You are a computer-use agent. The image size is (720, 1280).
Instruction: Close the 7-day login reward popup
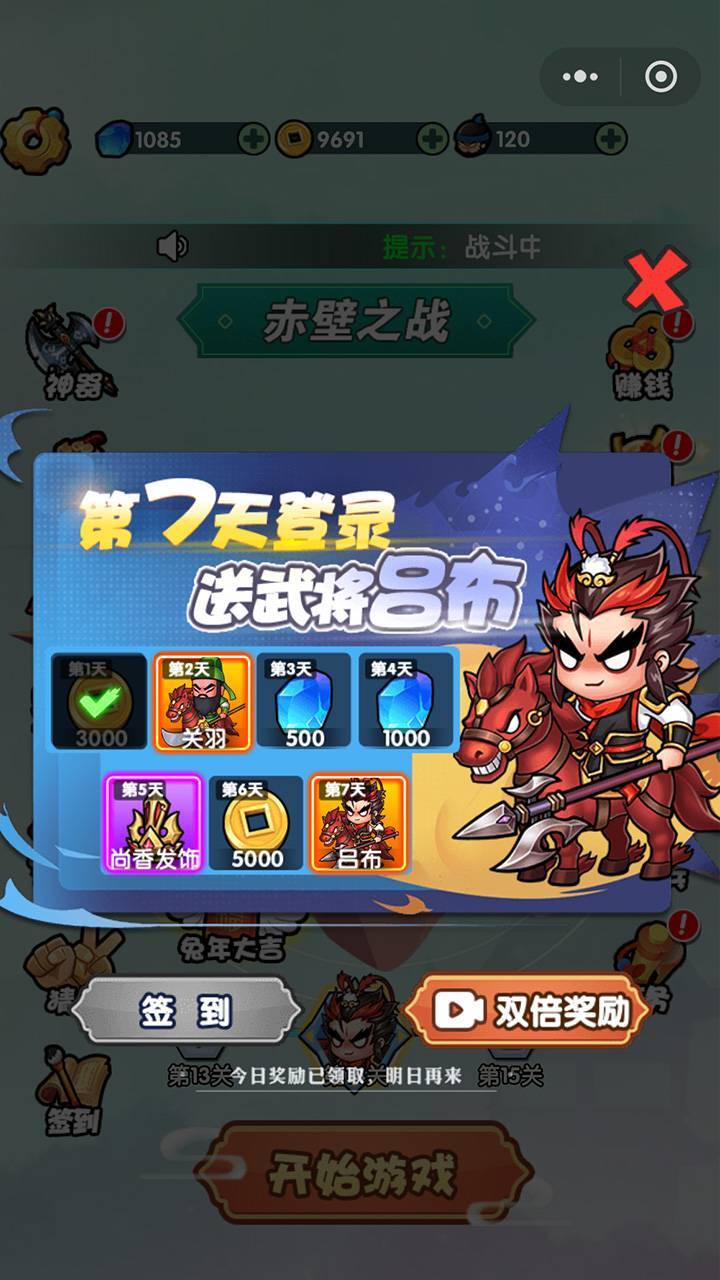657,280
